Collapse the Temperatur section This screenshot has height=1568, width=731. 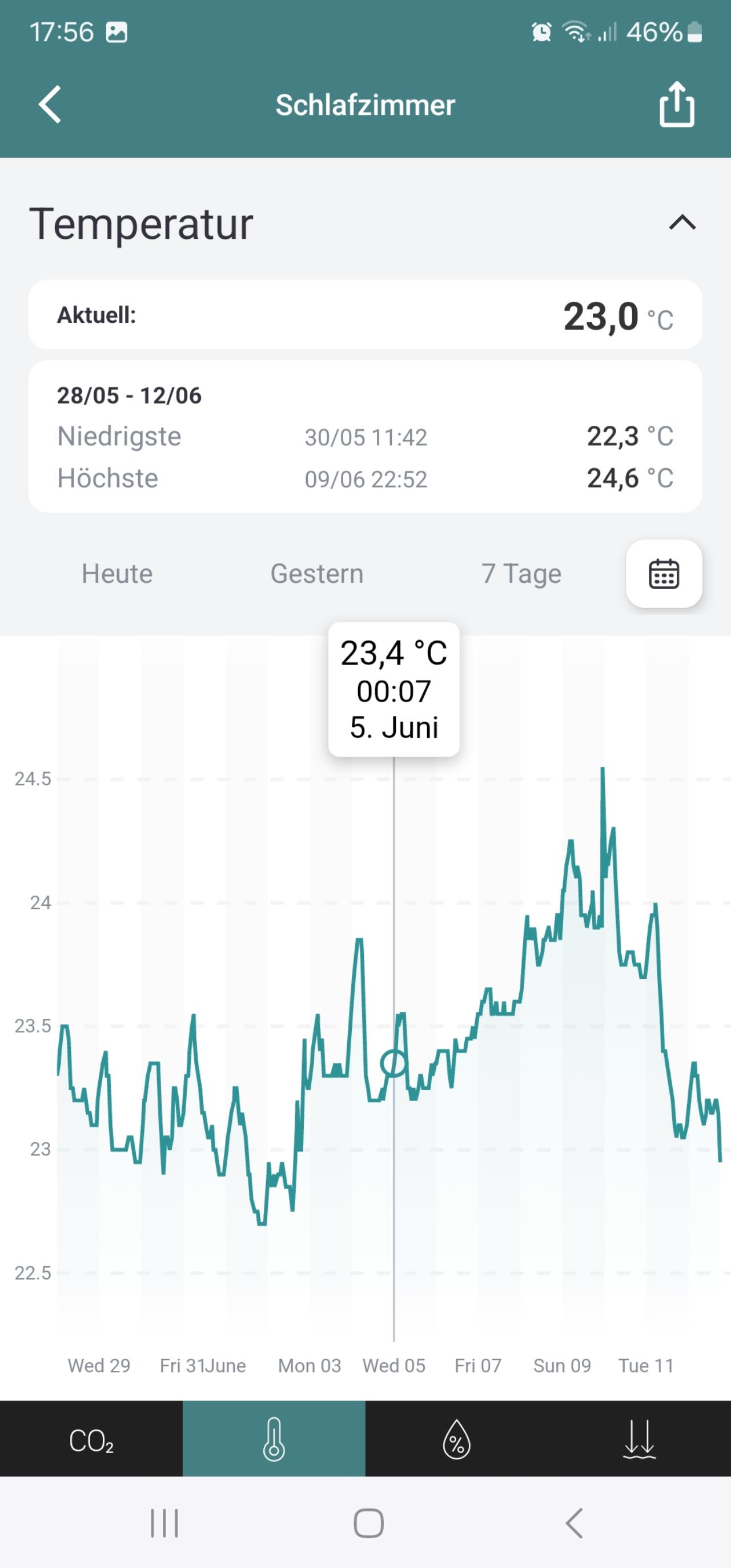click(682, 222)
